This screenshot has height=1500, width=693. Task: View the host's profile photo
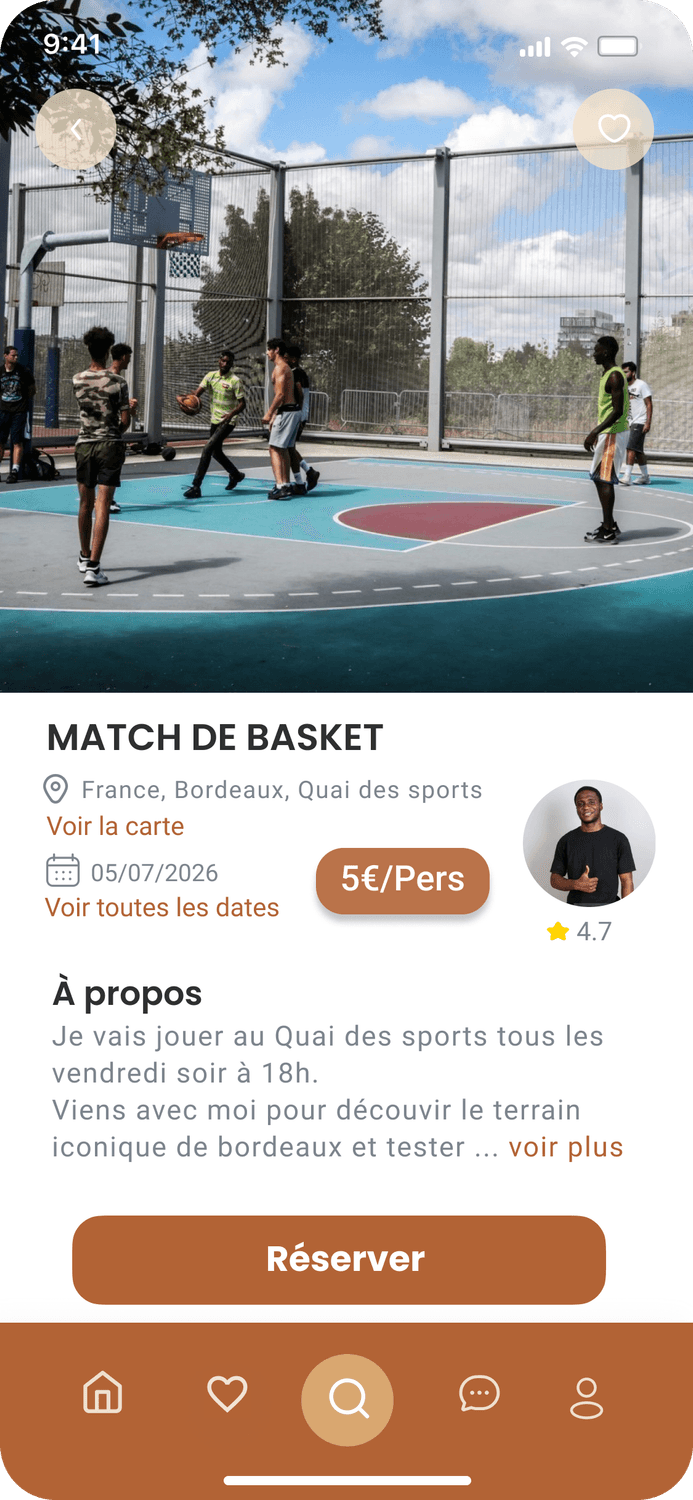tap(589, 846)
